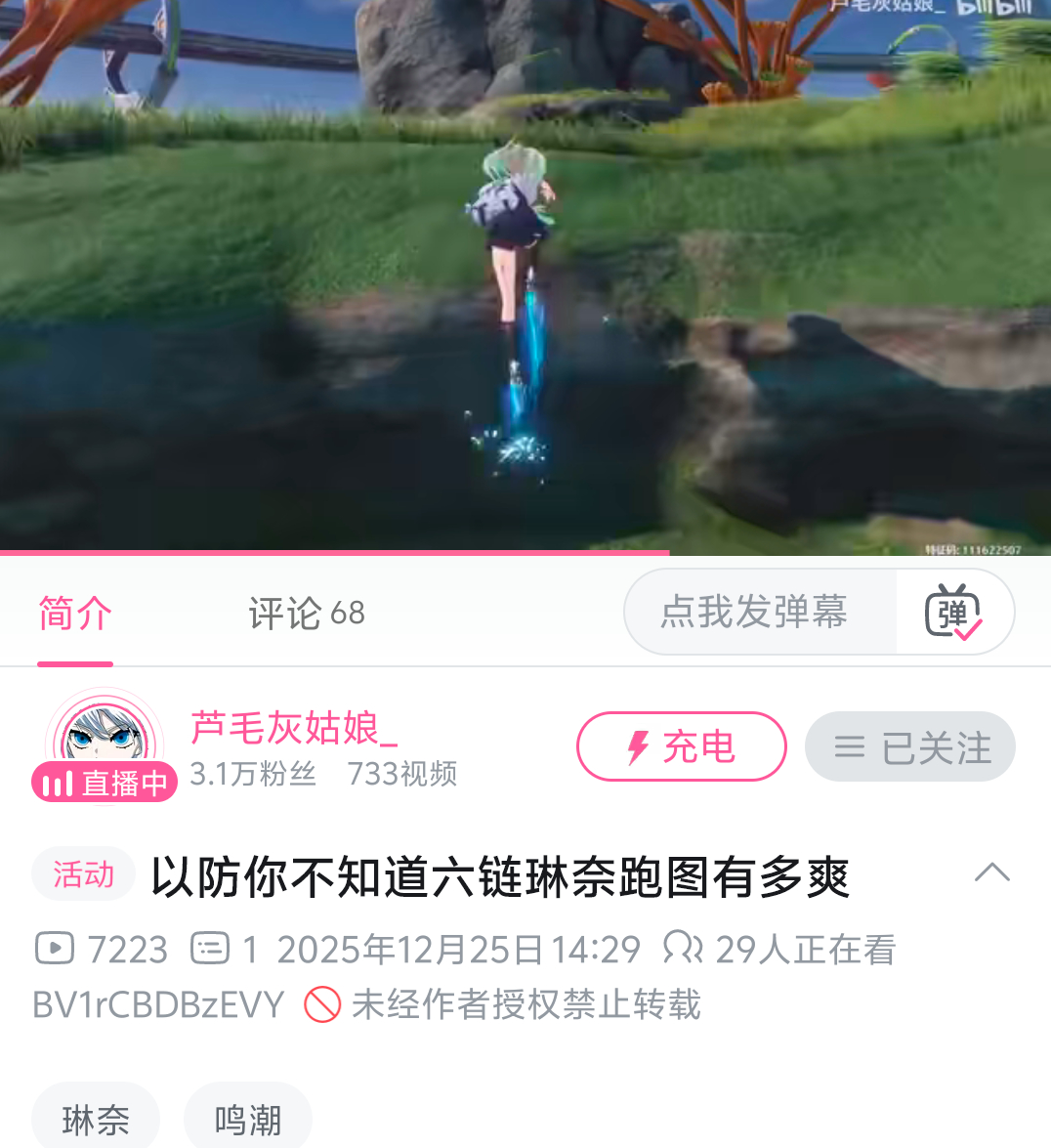
Task: Tap the 活动 event label
Action: point(84,873)
